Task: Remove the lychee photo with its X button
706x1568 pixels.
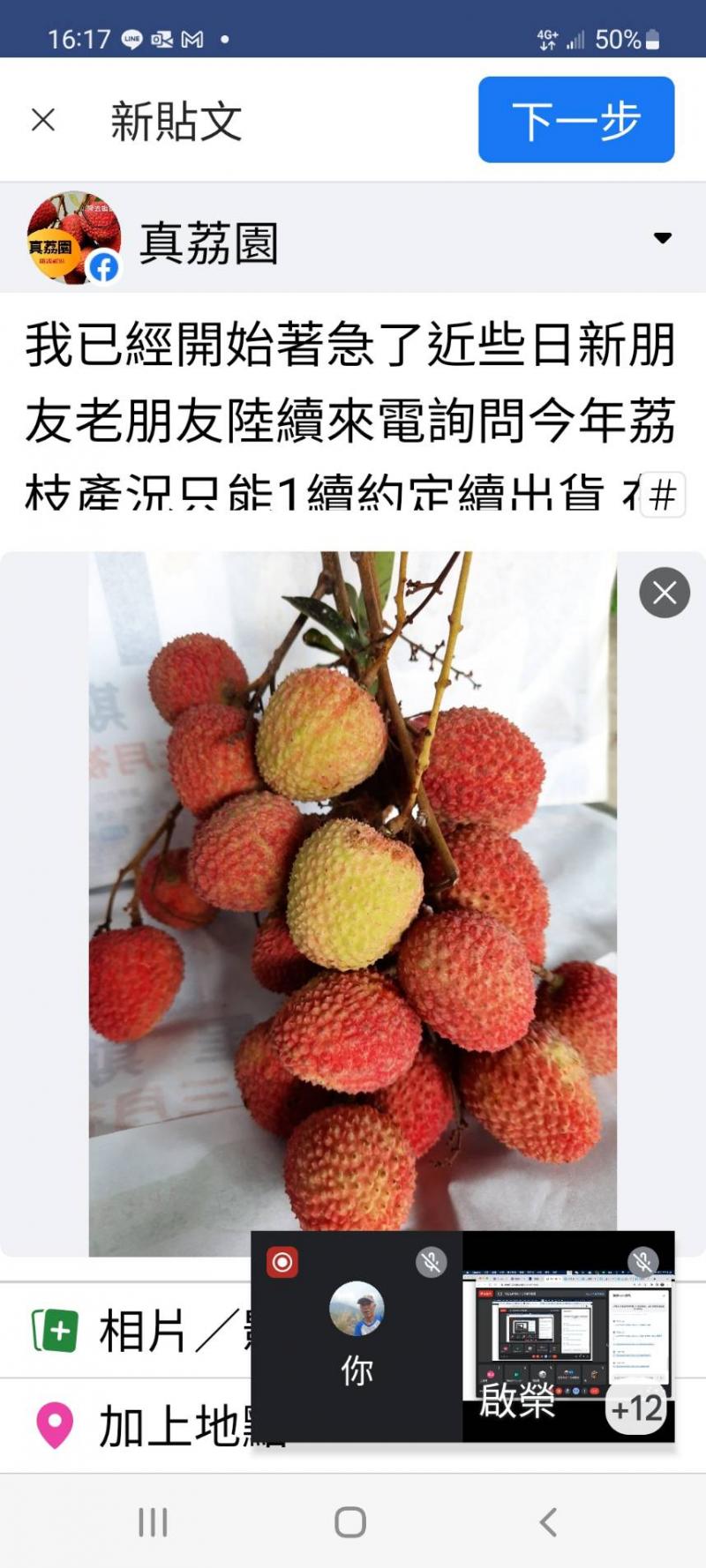Action: coord(664,593)
